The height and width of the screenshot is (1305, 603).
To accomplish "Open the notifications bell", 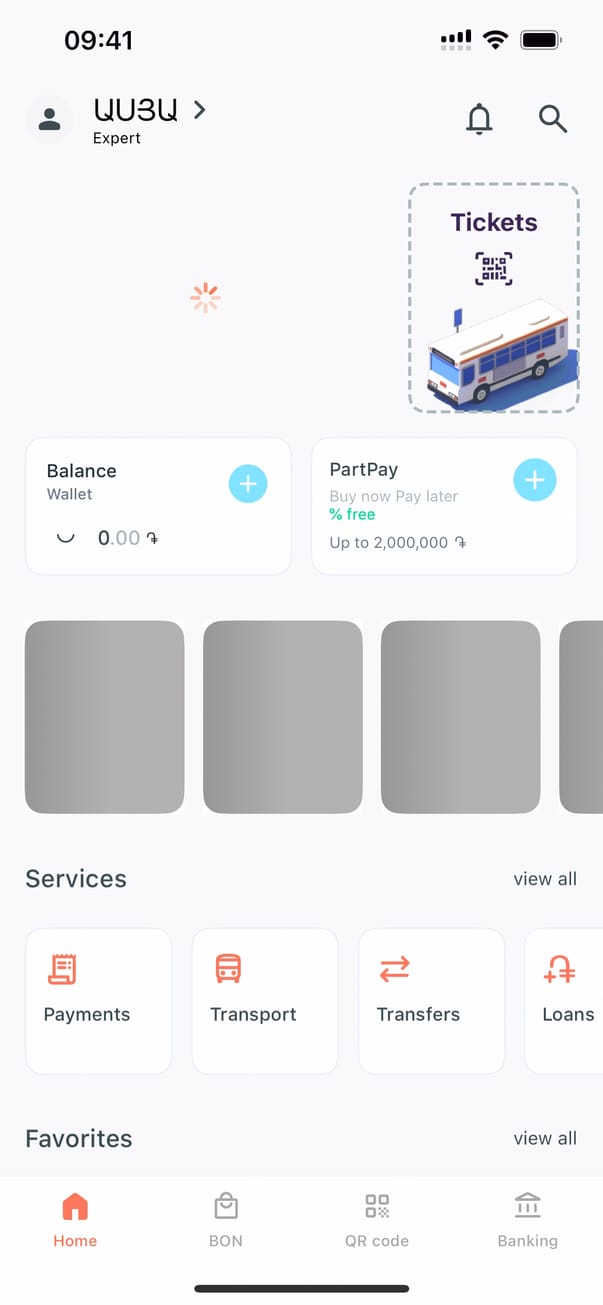I will [480, 119].
